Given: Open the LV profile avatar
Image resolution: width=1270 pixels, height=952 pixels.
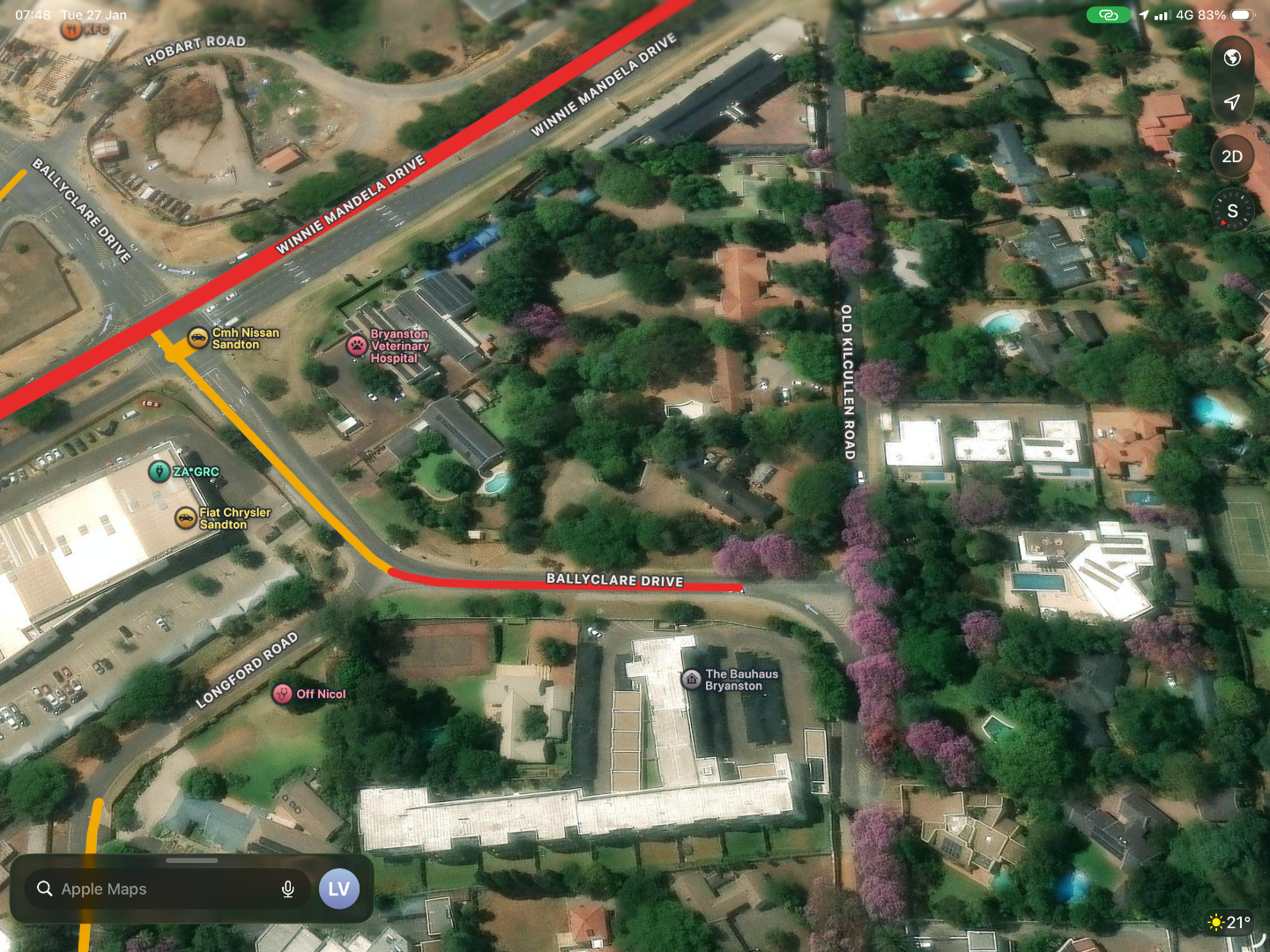Looking at the screenshot, I should coord(339,889).
